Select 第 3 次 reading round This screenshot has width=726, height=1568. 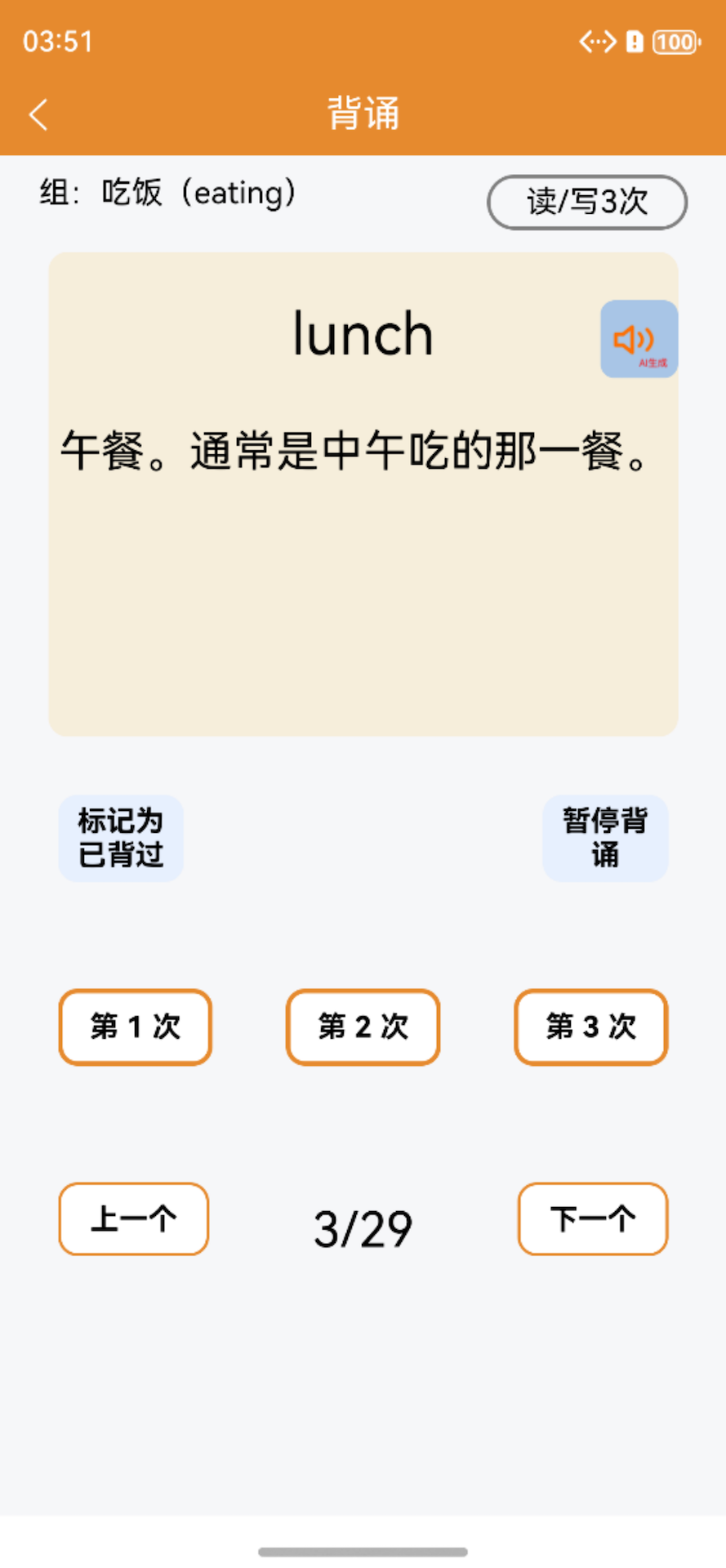click(590, 1027)
